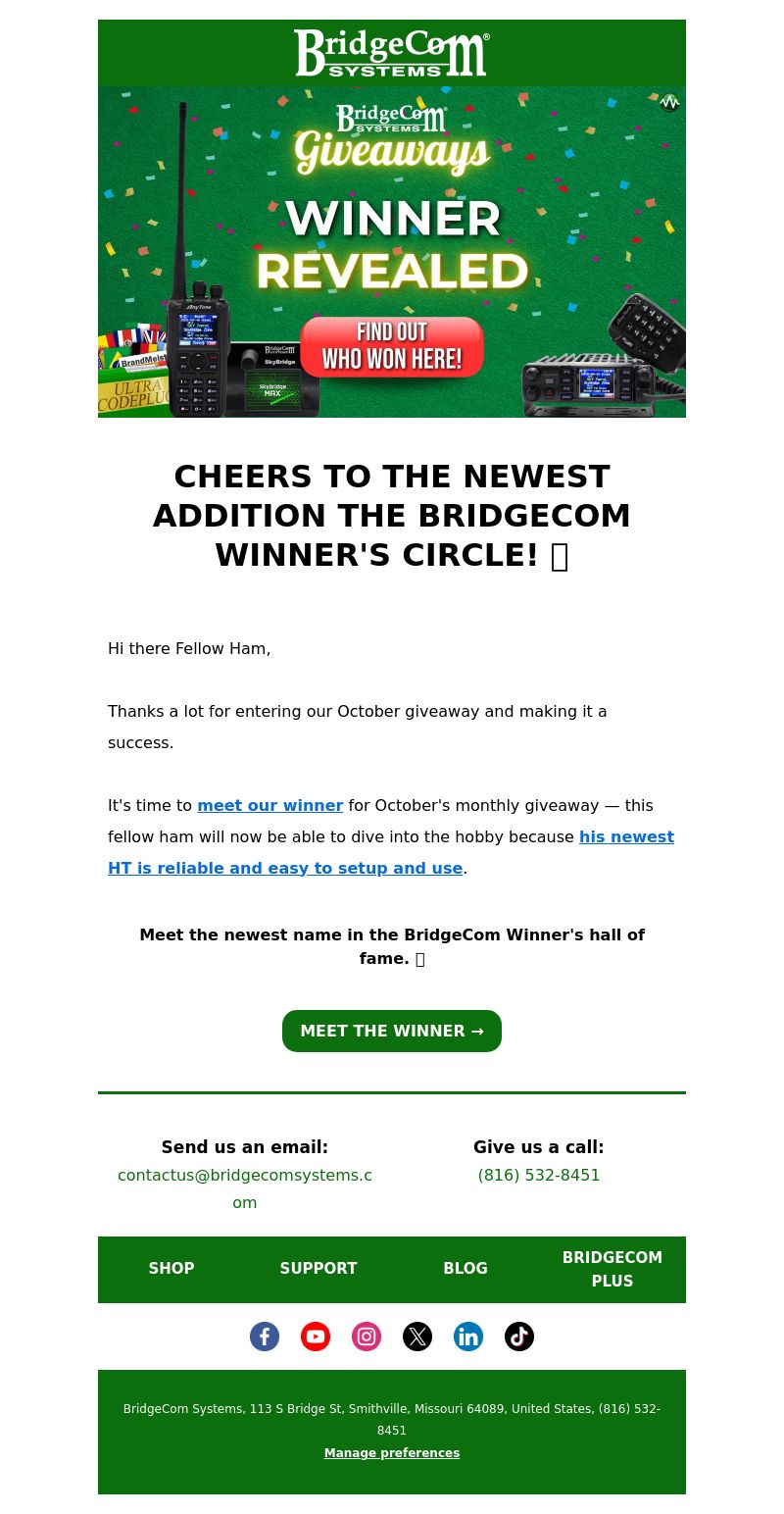The width and height of the screenshot is (784, 1514).
Task: Open the 'meet our winner' link
Action: (270, 806)
